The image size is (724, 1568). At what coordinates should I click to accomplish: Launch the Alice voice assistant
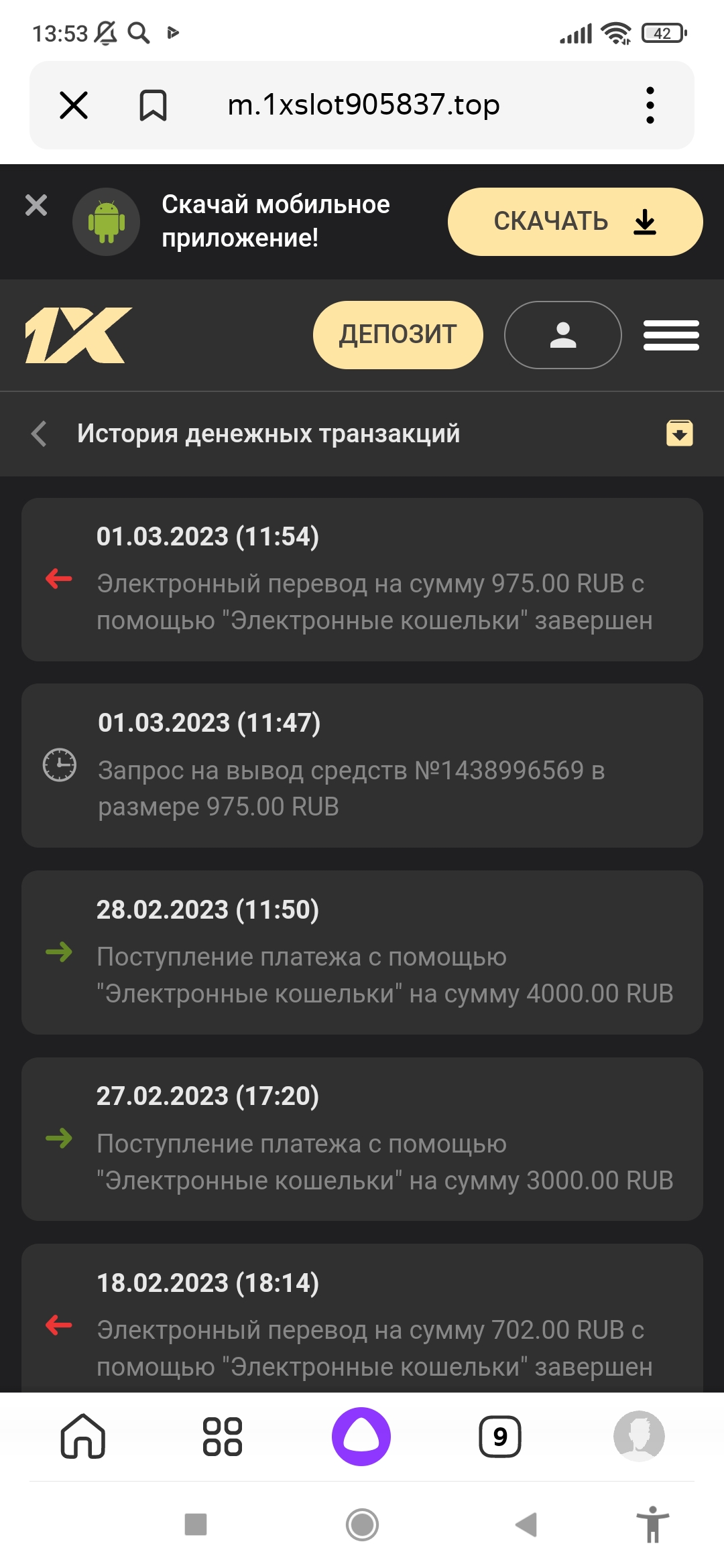coord(361,1436)
